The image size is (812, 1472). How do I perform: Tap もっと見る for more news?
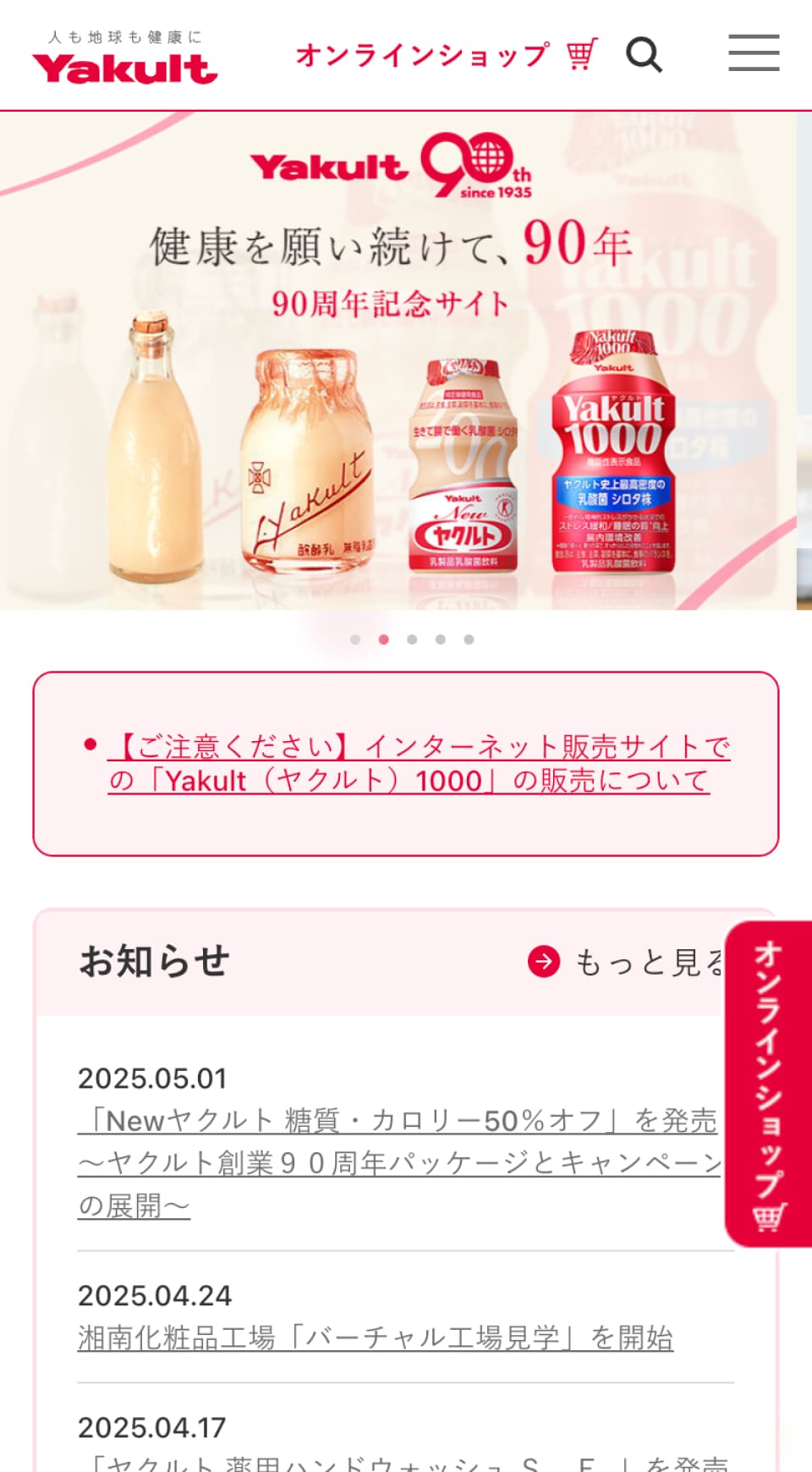click(x=626, y=962)
